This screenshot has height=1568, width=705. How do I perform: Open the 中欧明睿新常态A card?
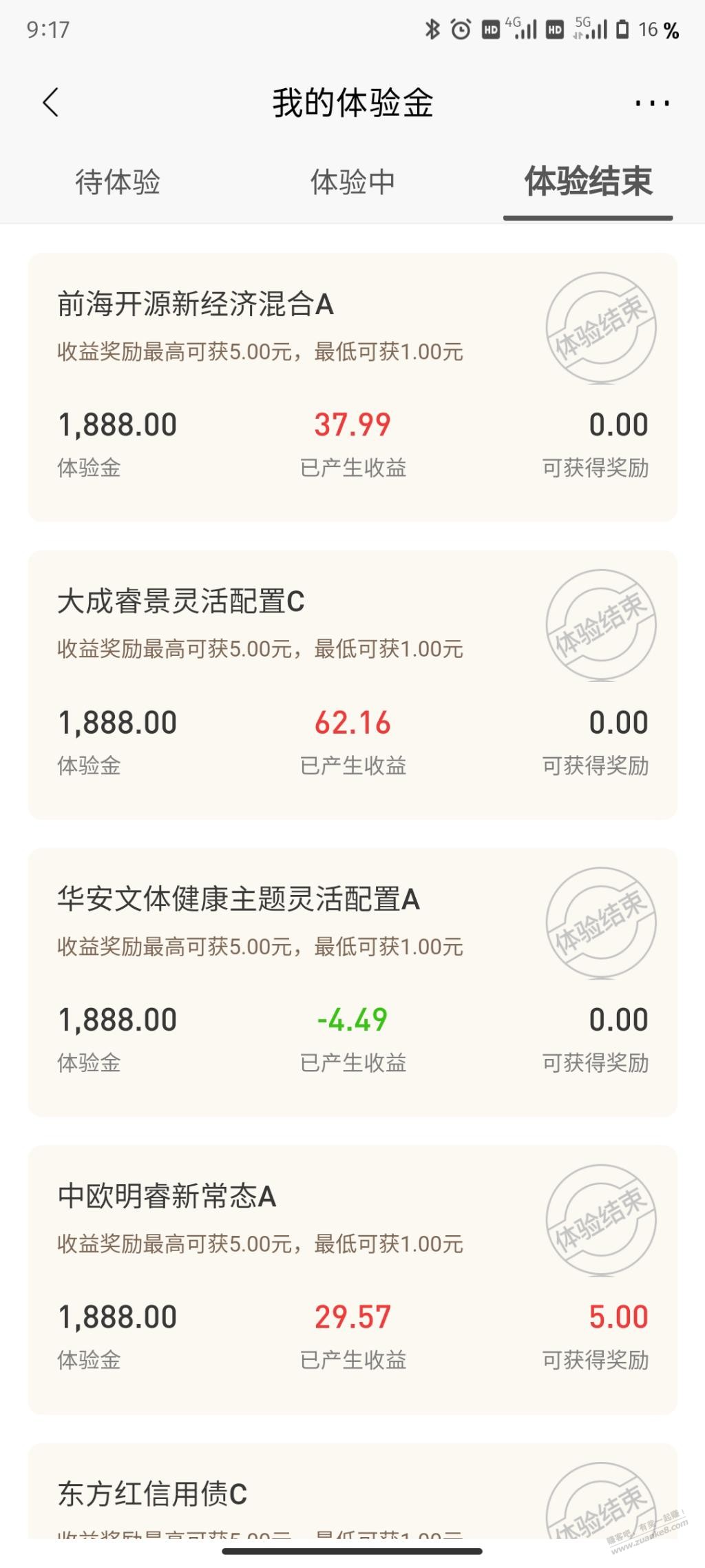point(352,1280)
